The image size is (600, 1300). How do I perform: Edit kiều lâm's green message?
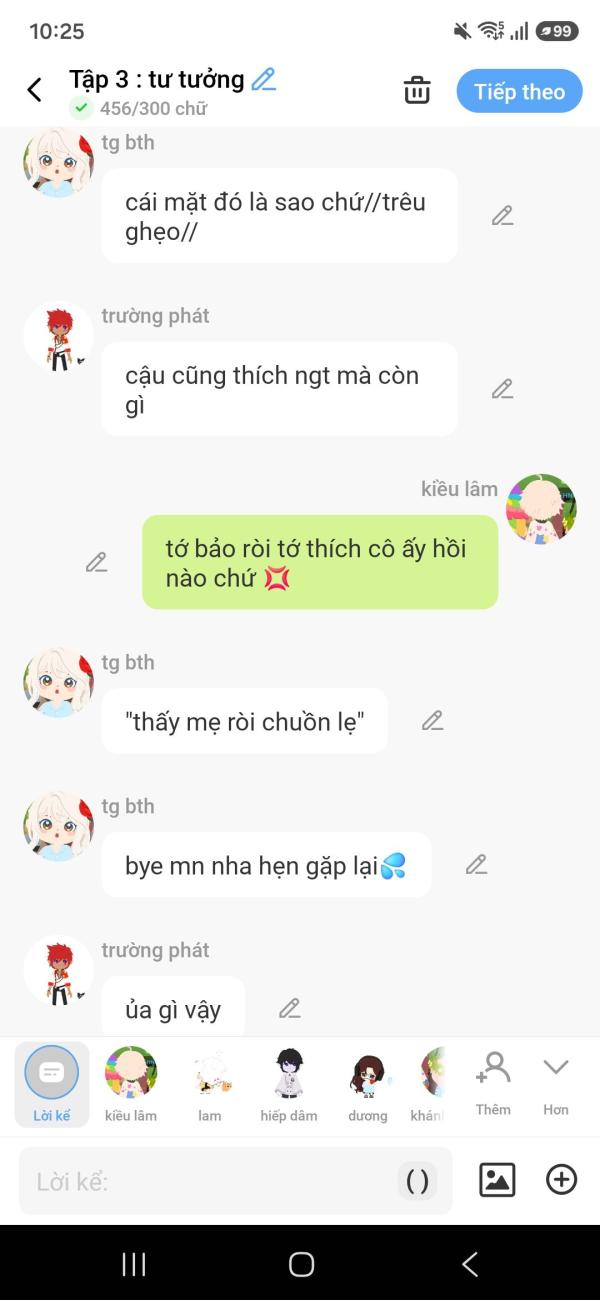[x=96, y=562]
